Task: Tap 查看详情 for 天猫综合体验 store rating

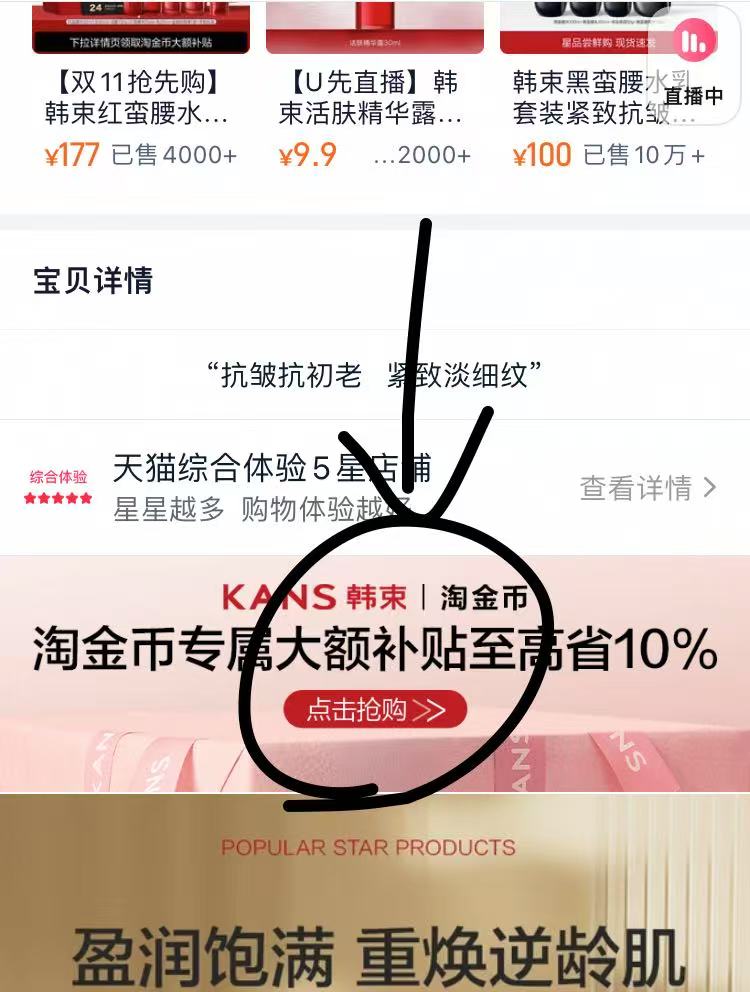Action: (x=648, y=488)
